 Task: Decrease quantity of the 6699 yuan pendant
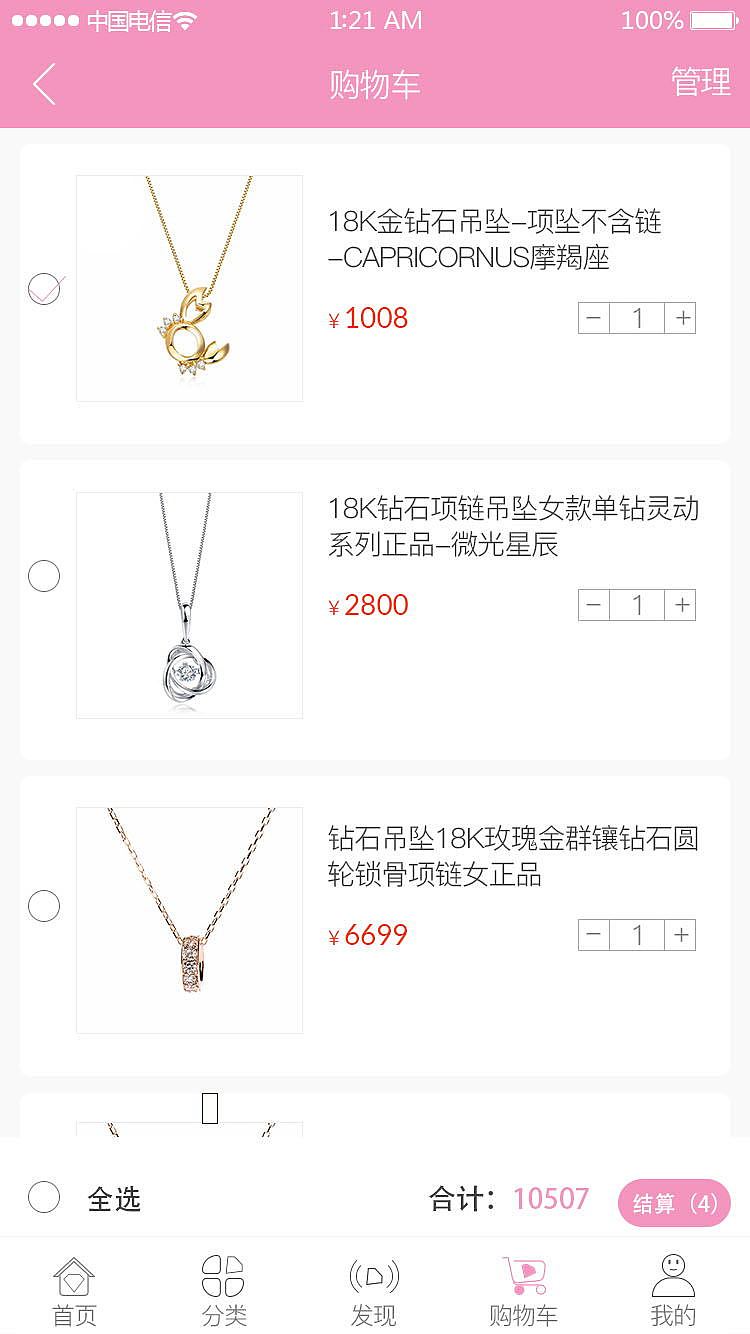pyautogui.click(x=594, y=935)
